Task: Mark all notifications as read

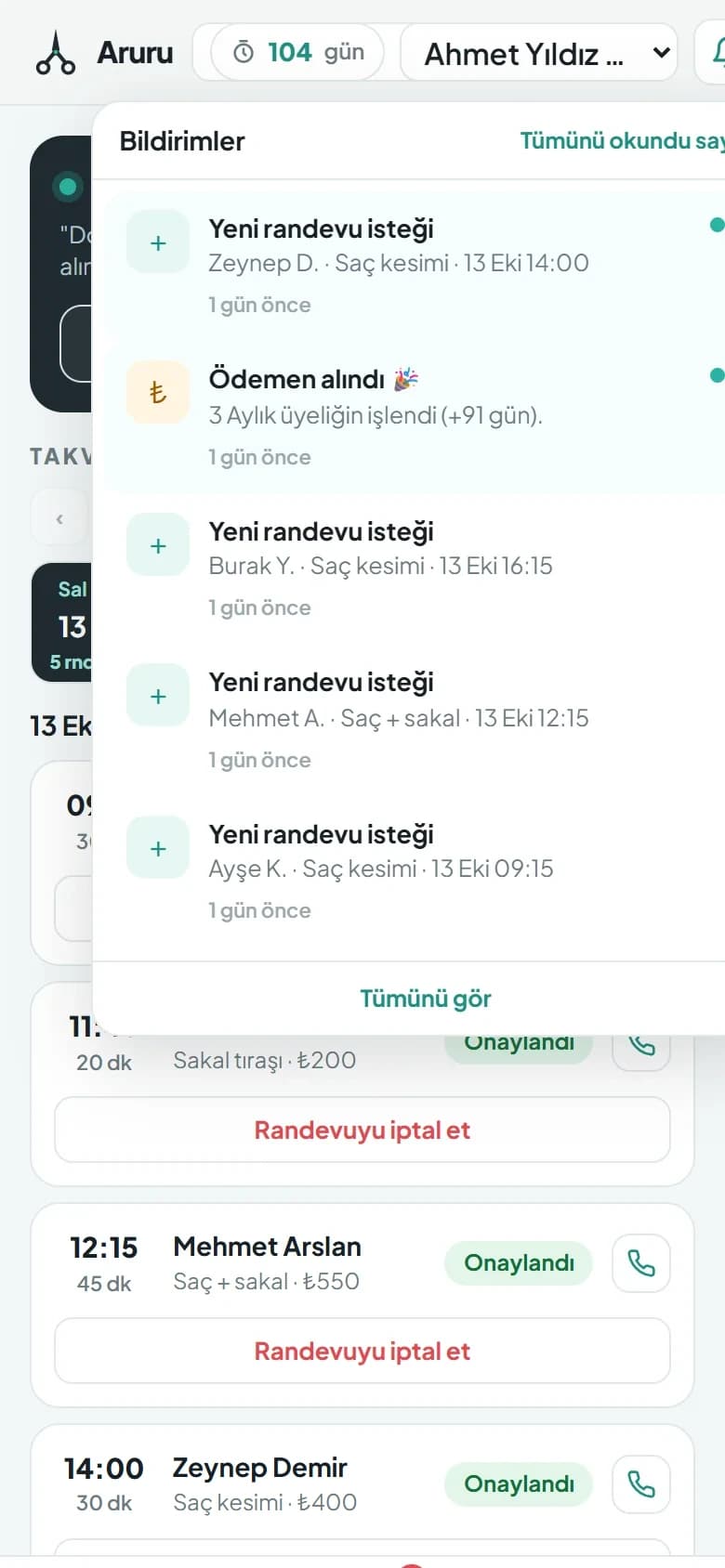Action: click(x=621, y=140)
